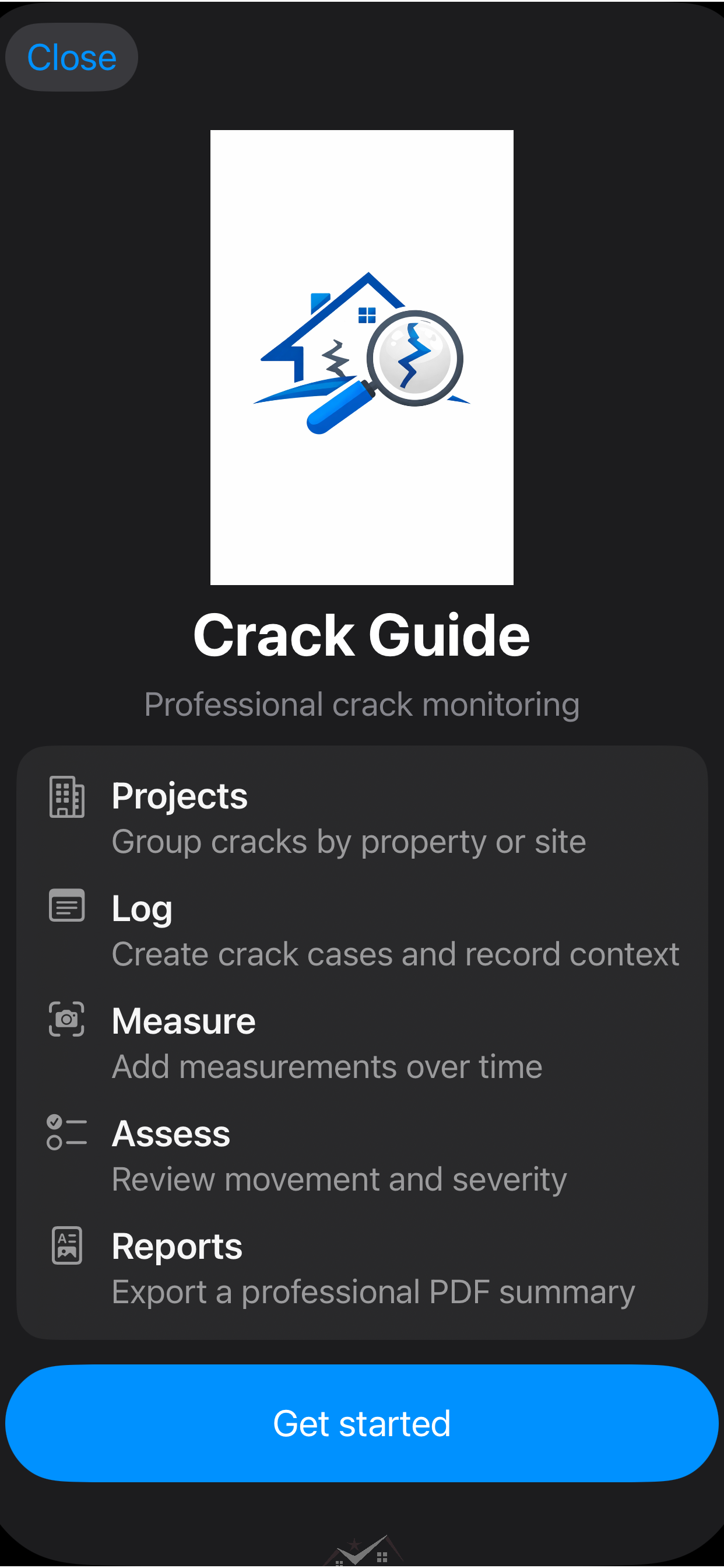Tap the Crack Guide title text

(x=362, y=633)
